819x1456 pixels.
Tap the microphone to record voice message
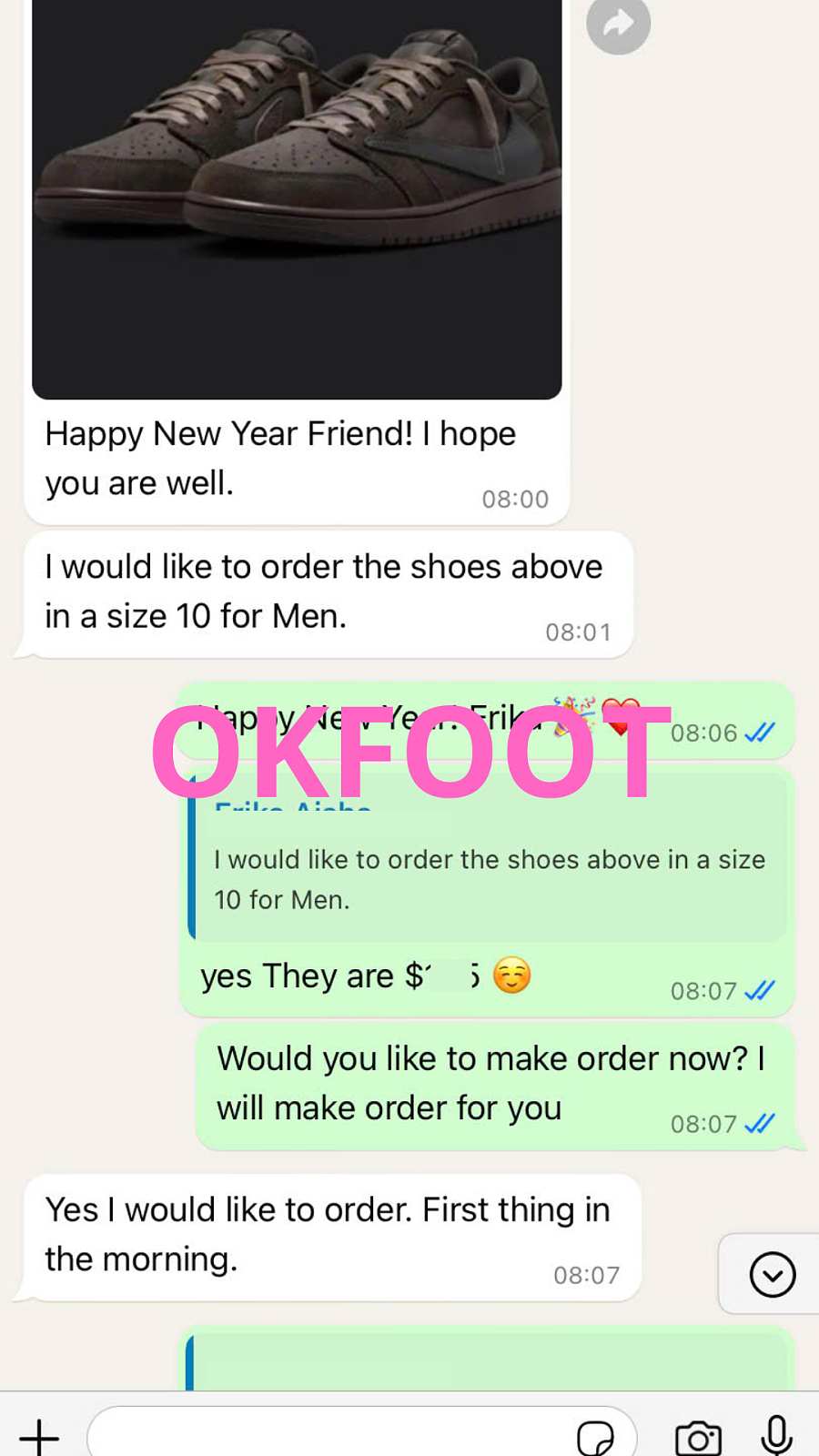(776, 1436)
